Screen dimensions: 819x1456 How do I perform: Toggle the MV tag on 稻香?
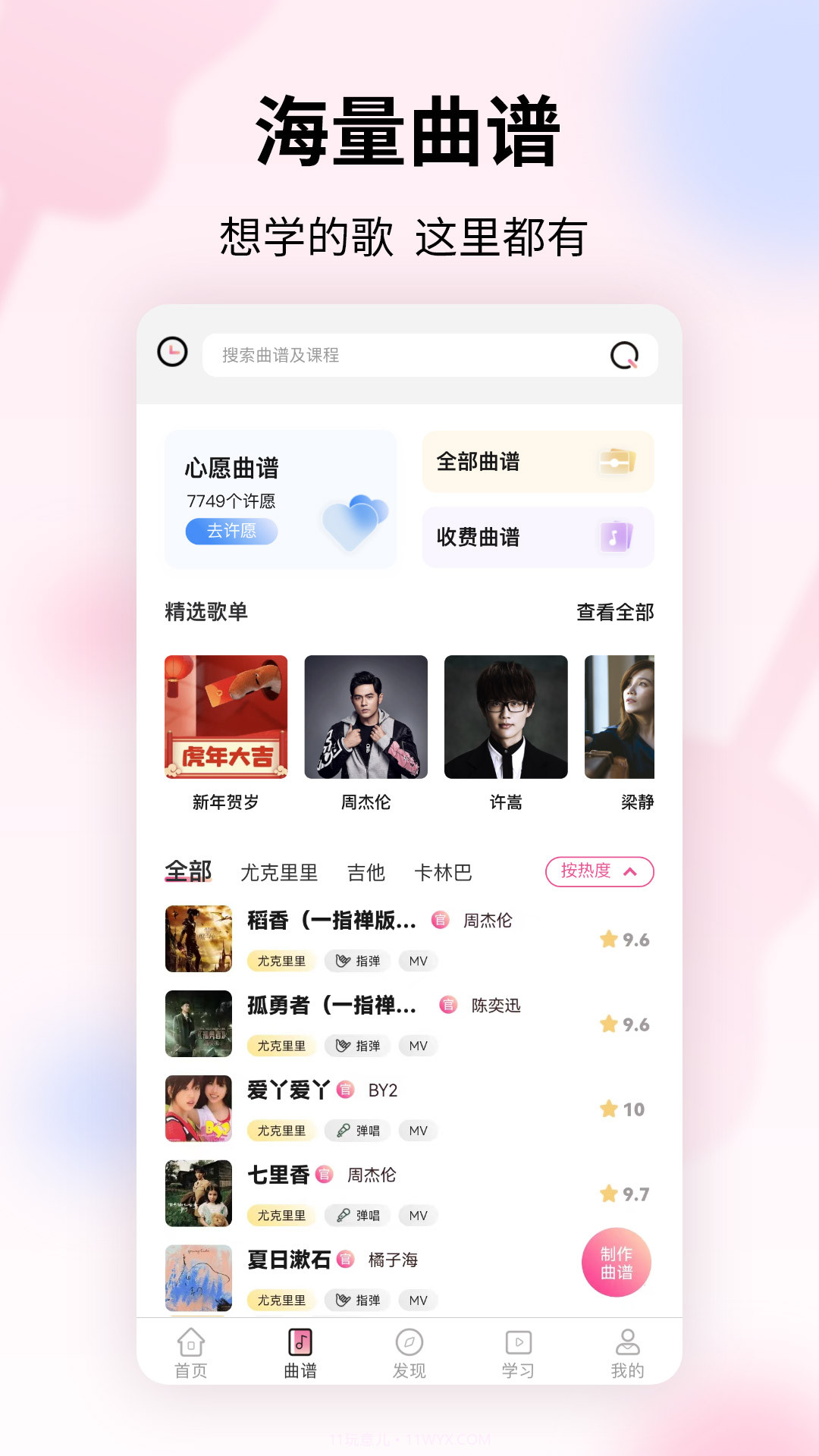418,962
